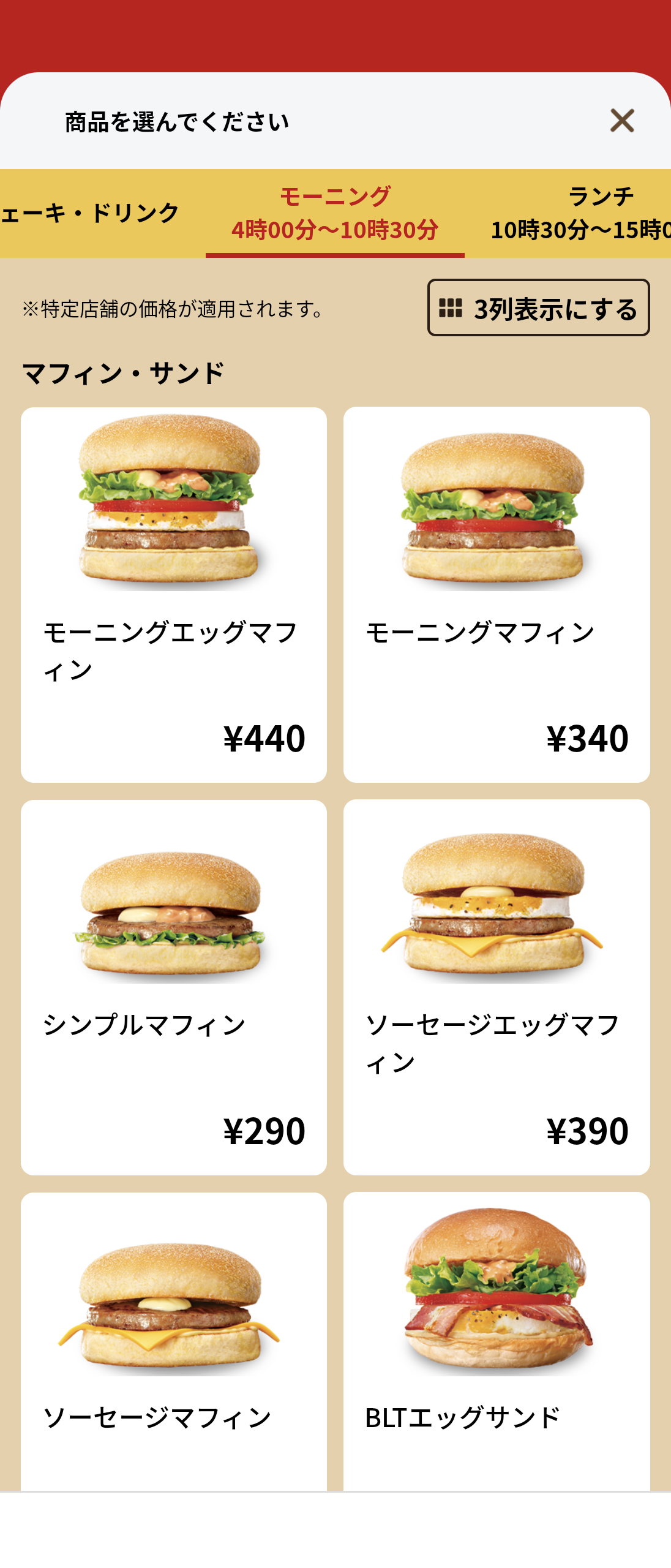The image size is (671, 1568).
Task: Select the シンプルマフィン item
Action: point(174,987)
